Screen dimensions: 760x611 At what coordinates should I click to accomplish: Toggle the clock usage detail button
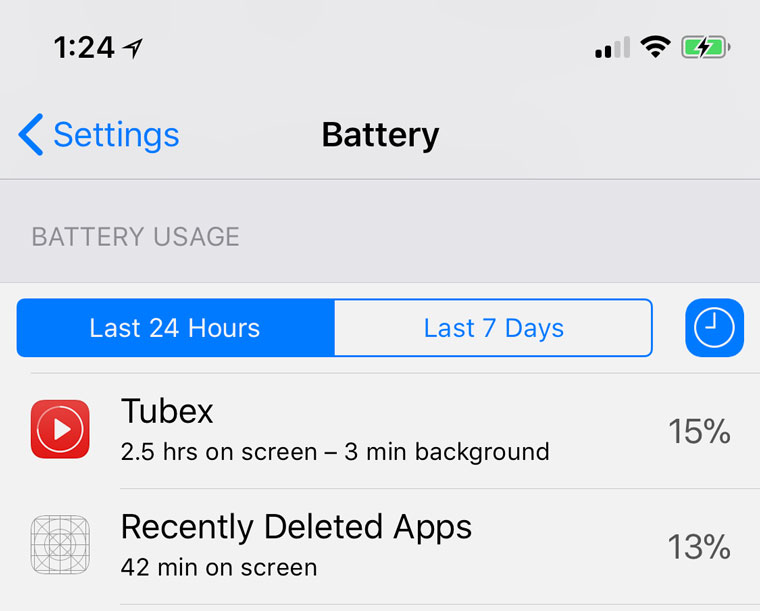(x=714, y=328)
